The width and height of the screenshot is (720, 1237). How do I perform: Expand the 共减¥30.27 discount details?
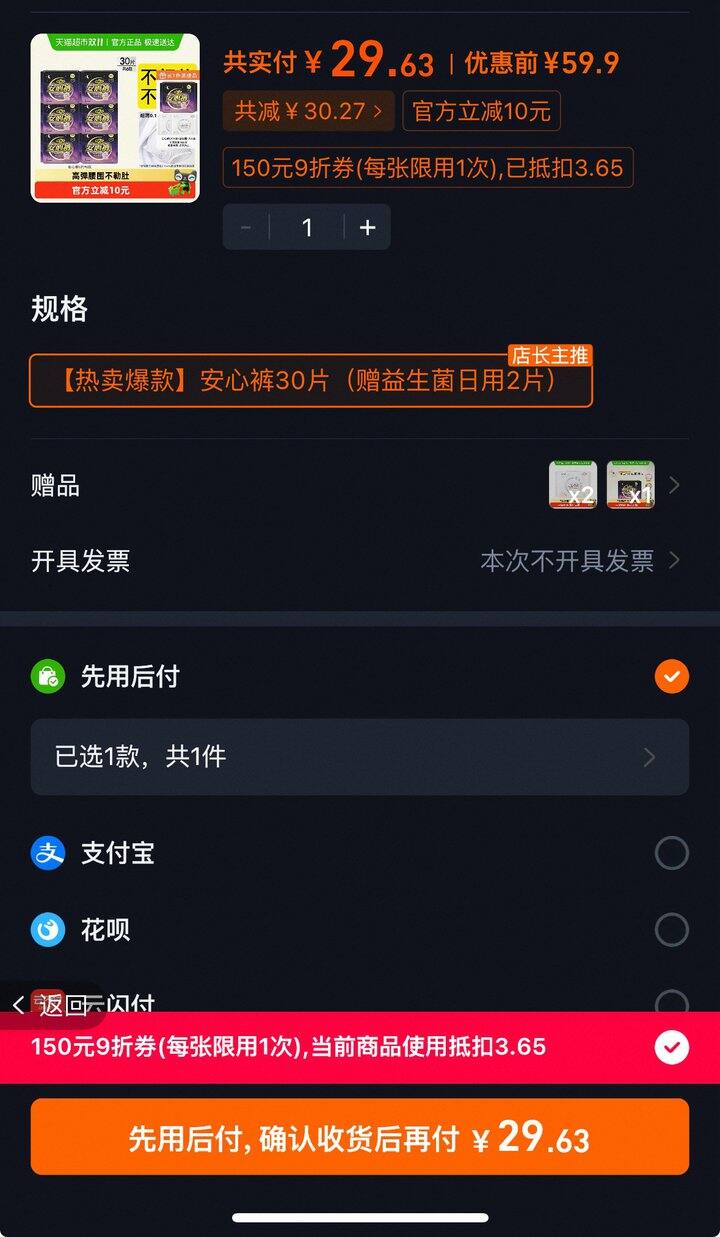click(x=307, y=111)
